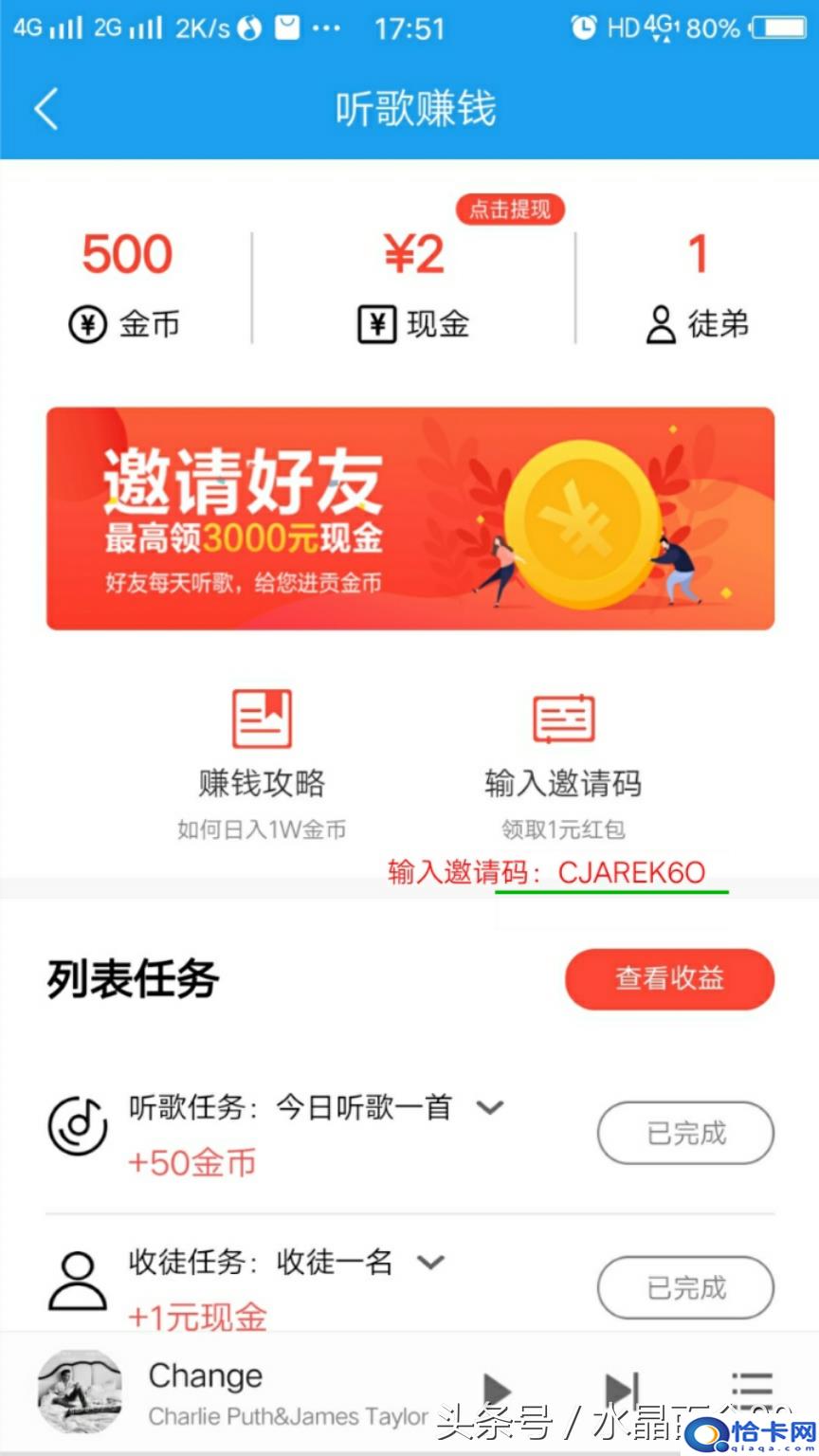Open 赚钱攻略 guide
819x1456 pixels.
coord(262,749)
